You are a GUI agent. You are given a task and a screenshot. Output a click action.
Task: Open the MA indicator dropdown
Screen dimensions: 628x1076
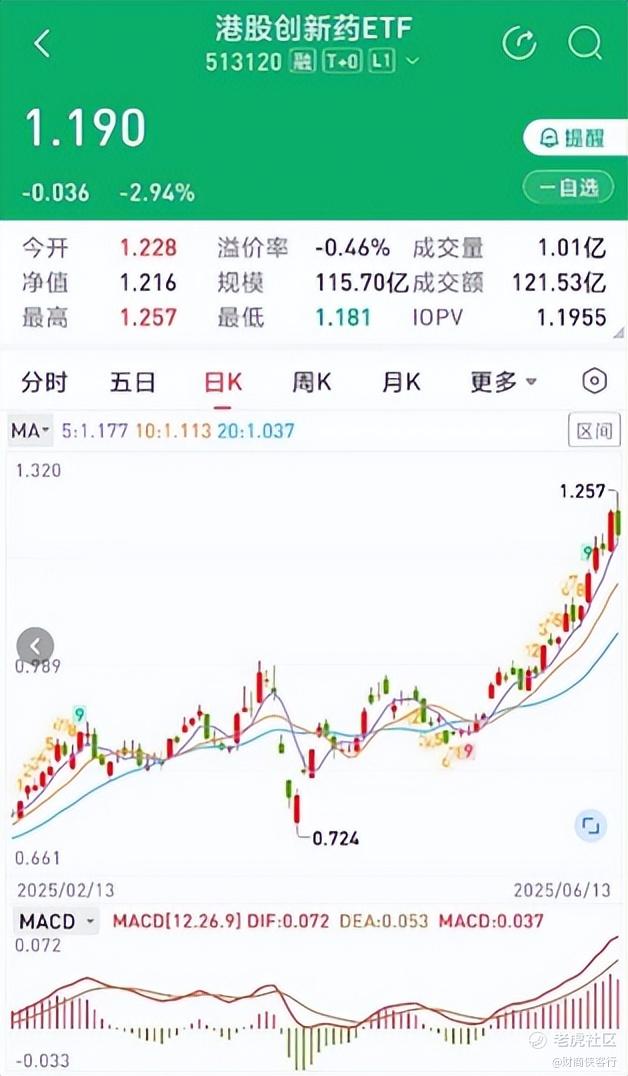click(x=31, y=431)
